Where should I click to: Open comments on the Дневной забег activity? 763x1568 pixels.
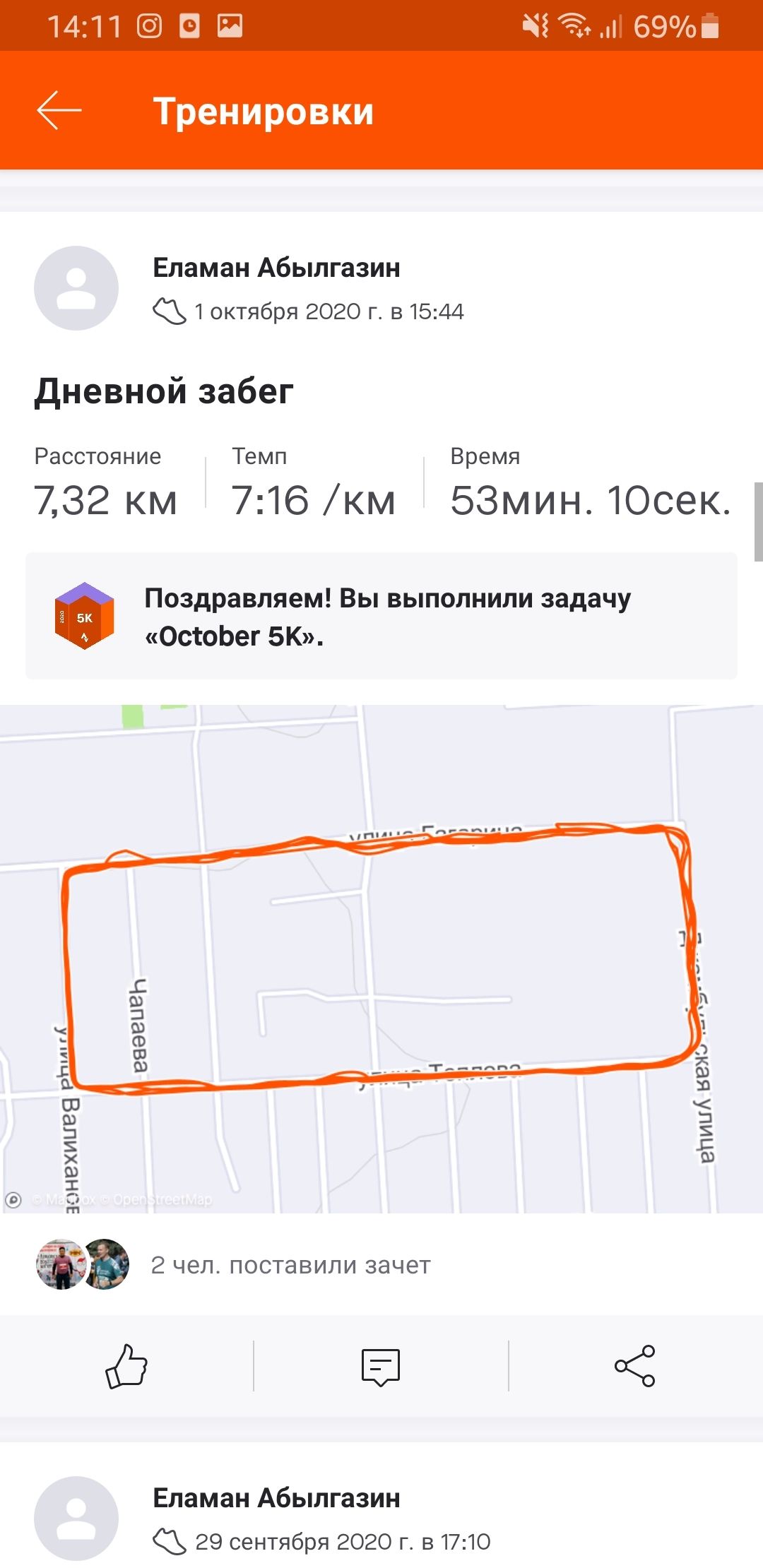pos(381,1366)
